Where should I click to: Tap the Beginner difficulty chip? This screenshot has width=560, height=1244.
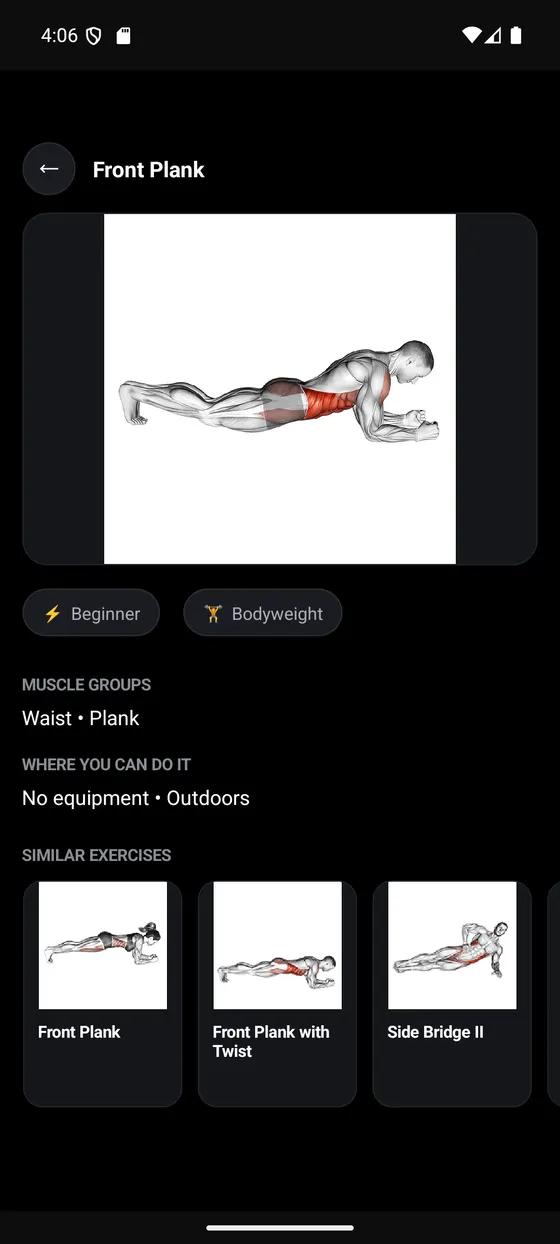(91, 613)
